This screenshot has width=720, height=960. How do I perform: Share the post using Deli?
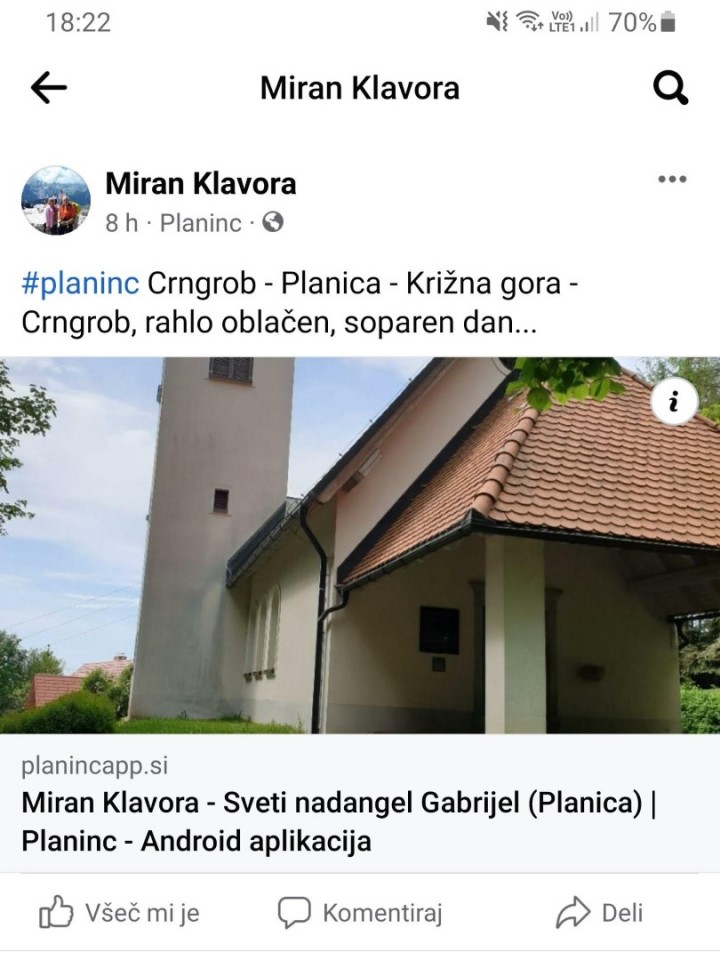pos(600,912)
